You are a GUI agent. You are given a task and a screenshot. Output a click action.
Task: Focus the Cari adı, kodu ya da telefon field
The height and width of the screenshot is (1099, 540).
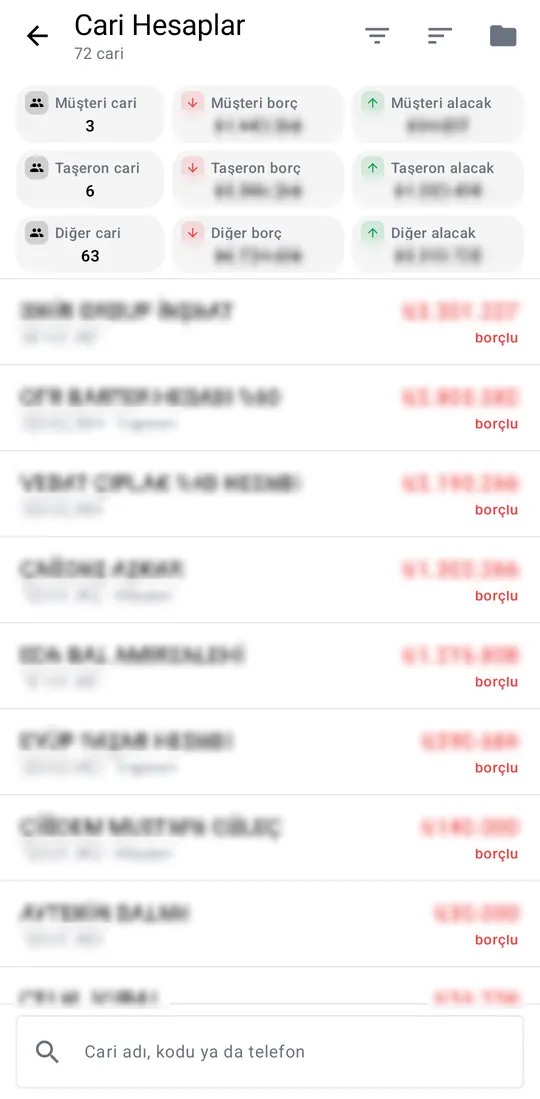pos(270,1051)
